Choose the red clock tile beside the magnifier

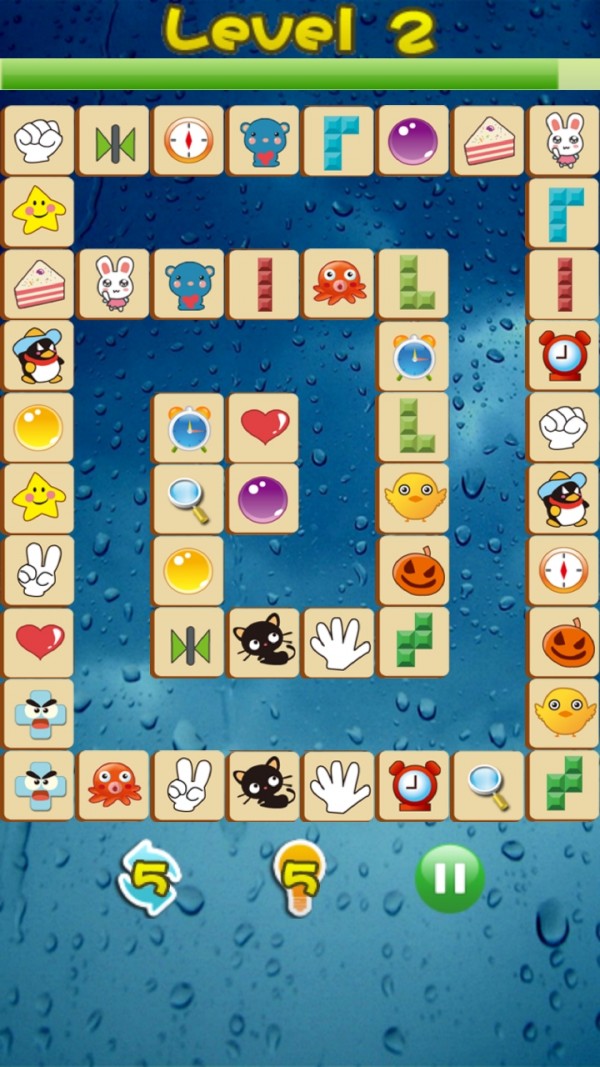click(413, 785)
